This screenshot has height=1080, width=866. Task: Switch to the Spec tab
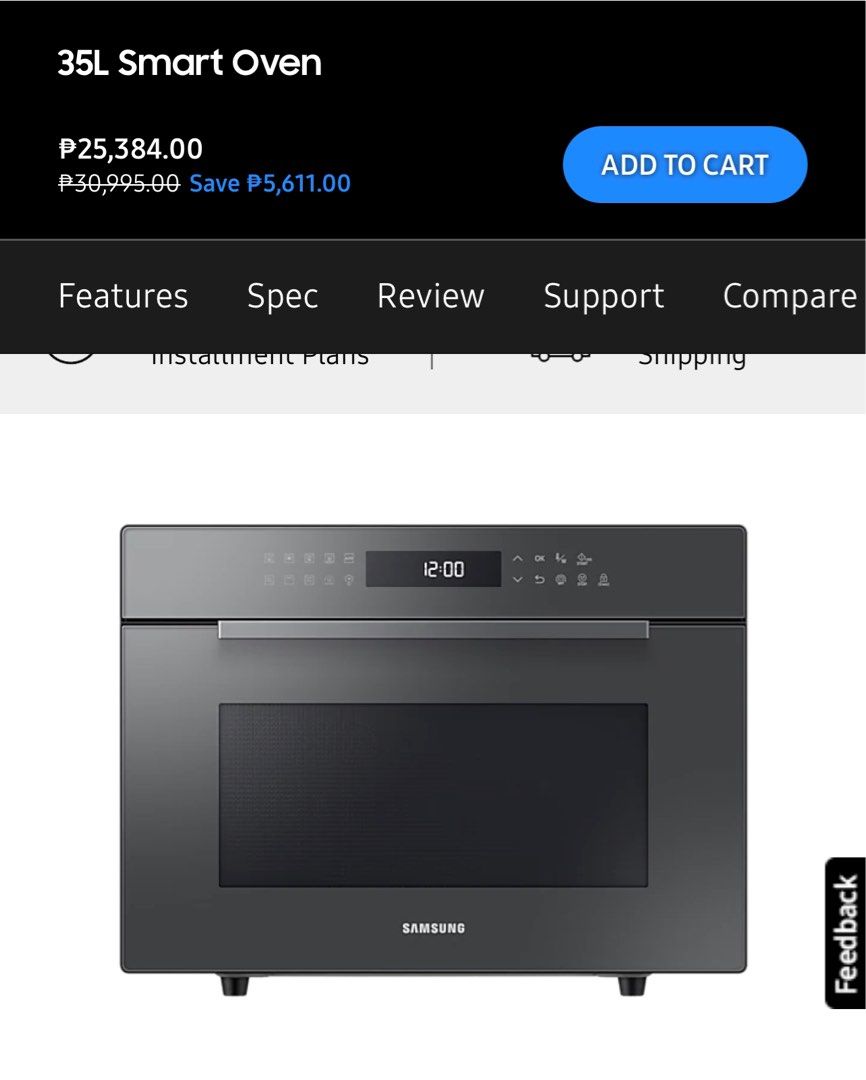click(x=282, y=296)
